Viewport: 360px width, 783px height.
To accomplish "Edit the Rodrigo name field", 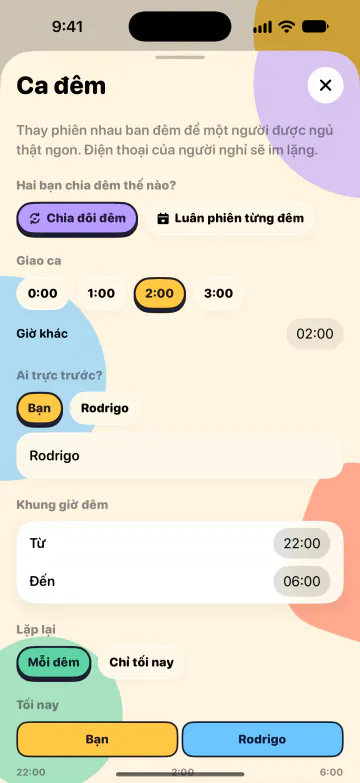I will (180, 456).
